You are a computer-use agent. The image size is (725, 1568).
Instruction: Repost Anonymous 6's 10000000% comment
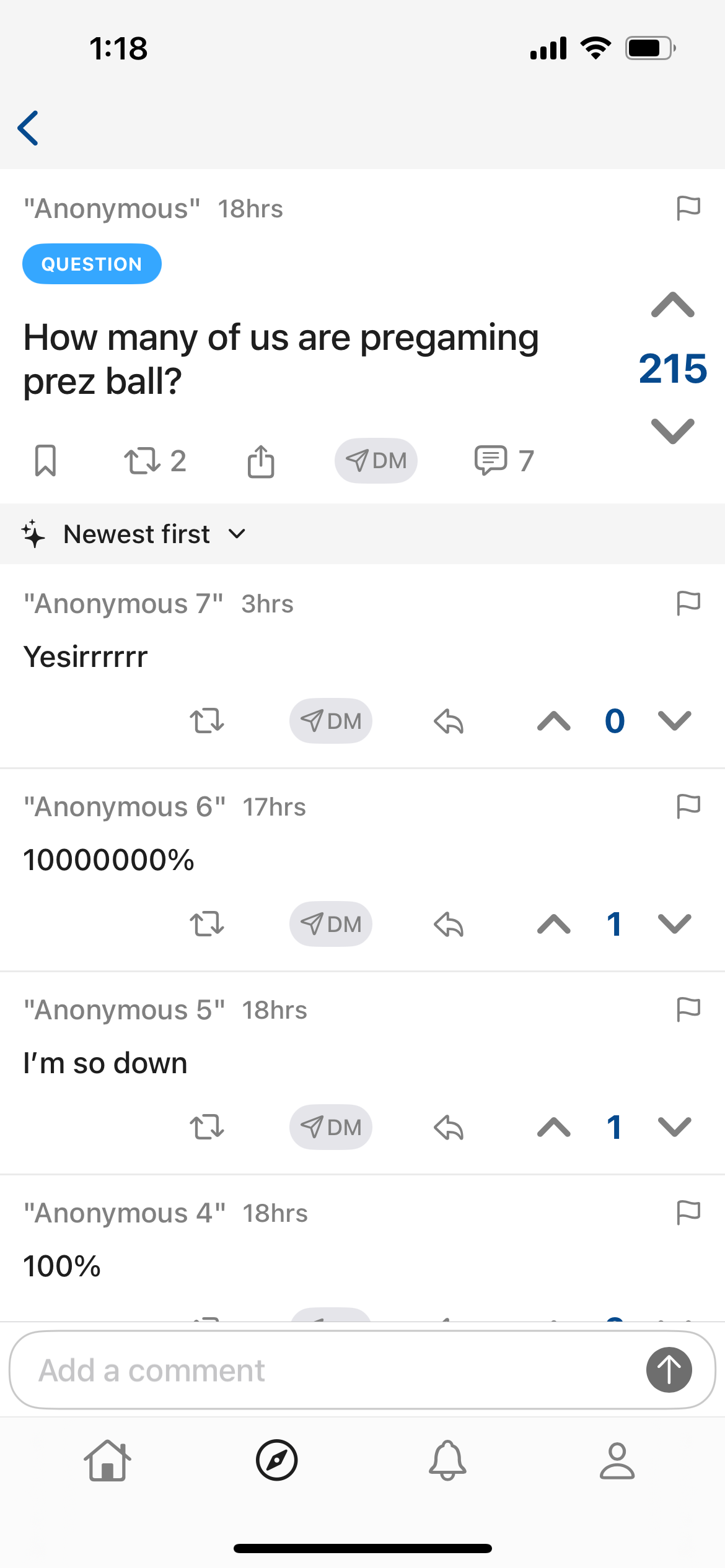click(x=206, y=924)
